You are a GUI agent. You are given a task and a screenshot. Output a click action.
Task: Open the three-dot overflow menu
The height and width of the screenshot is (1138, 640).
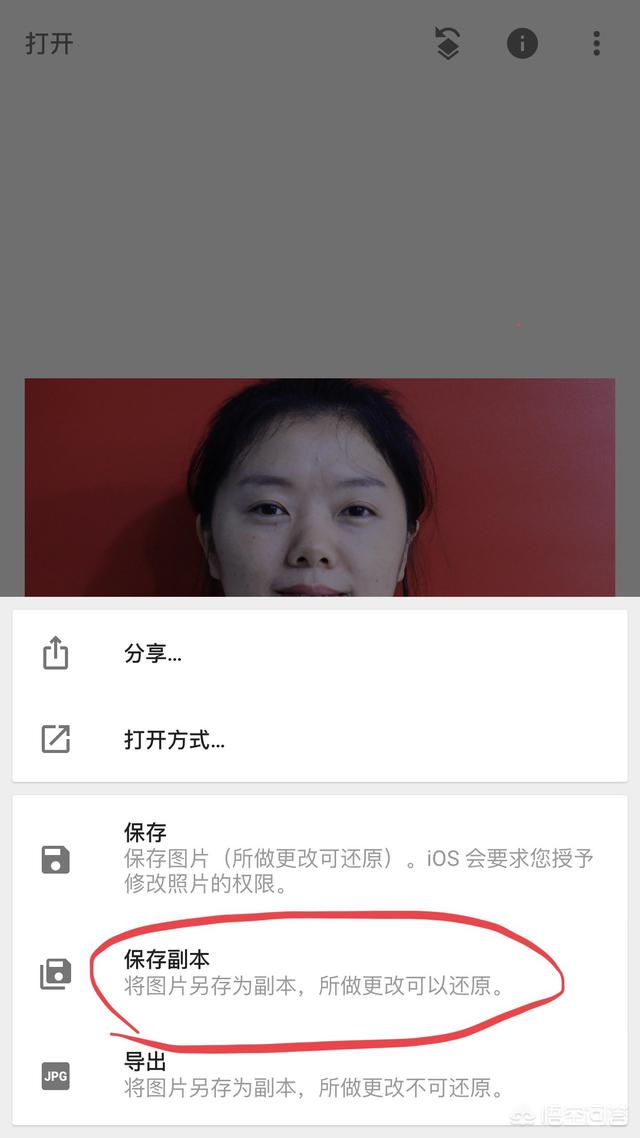(x=596, y=44)
